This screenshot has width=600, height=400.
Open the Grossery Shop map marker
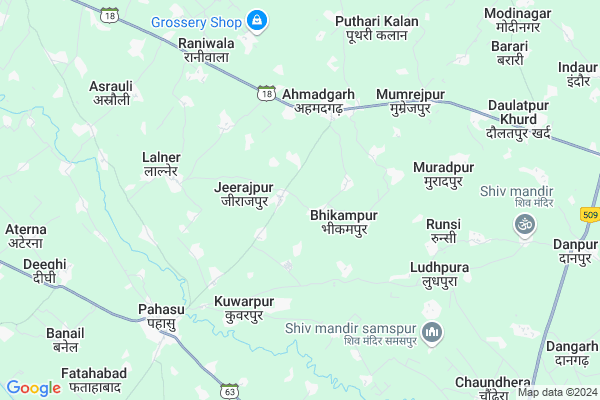click(x=257, y=20)
